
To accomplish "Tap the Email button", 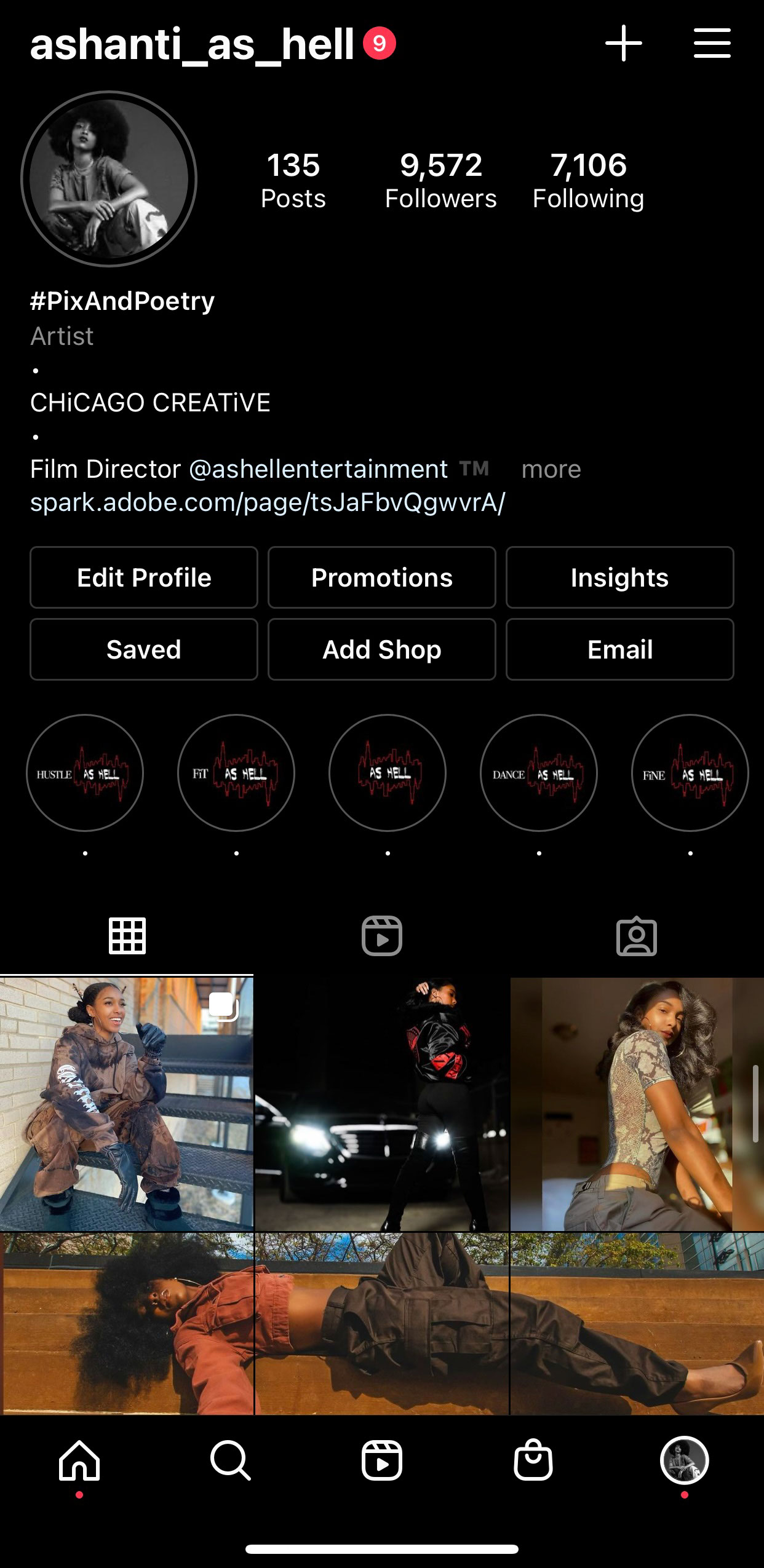I will click(x=619, y=649).
